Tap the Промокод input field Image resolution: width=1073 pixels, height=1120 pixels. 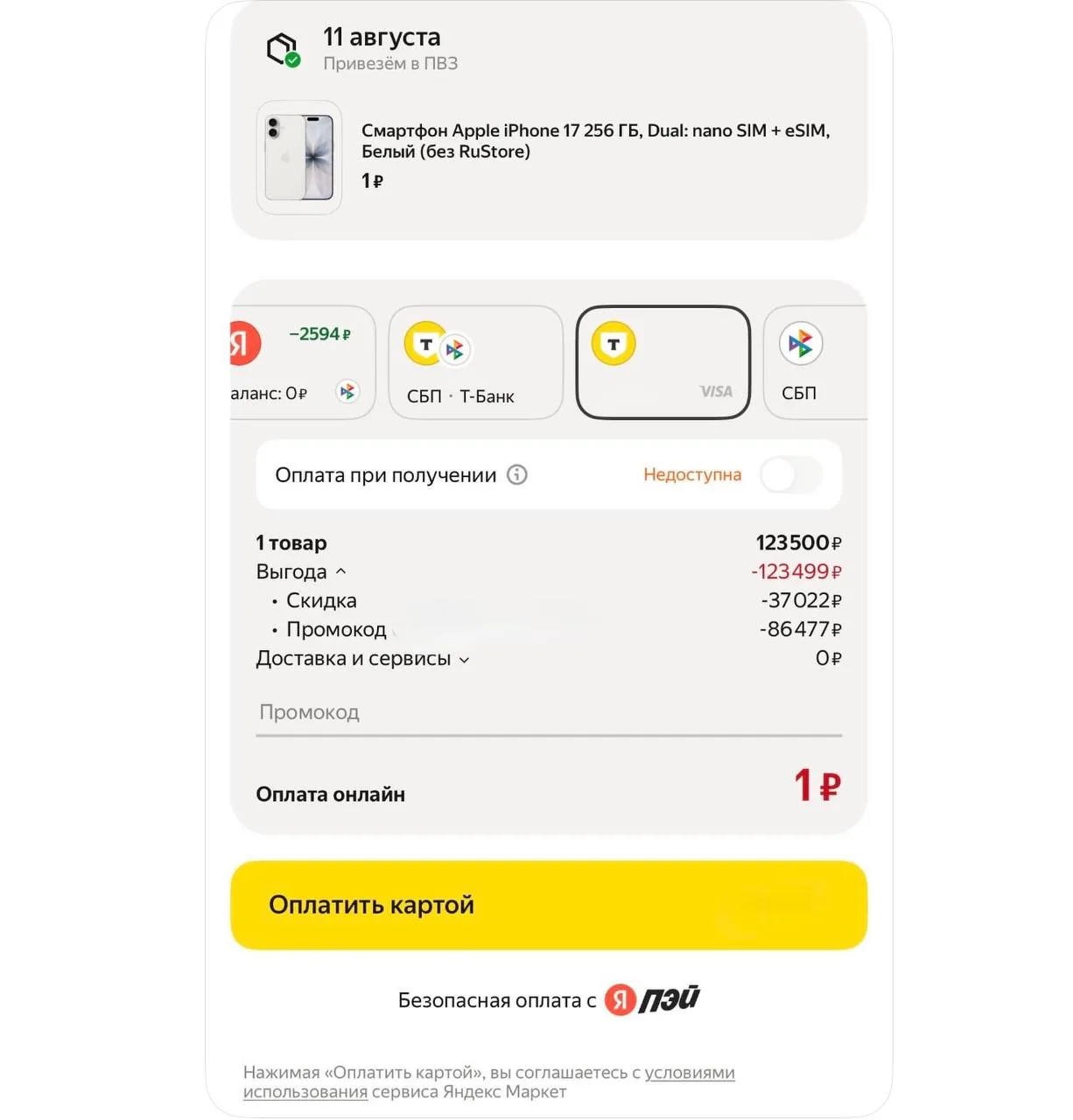coord(549,714)
